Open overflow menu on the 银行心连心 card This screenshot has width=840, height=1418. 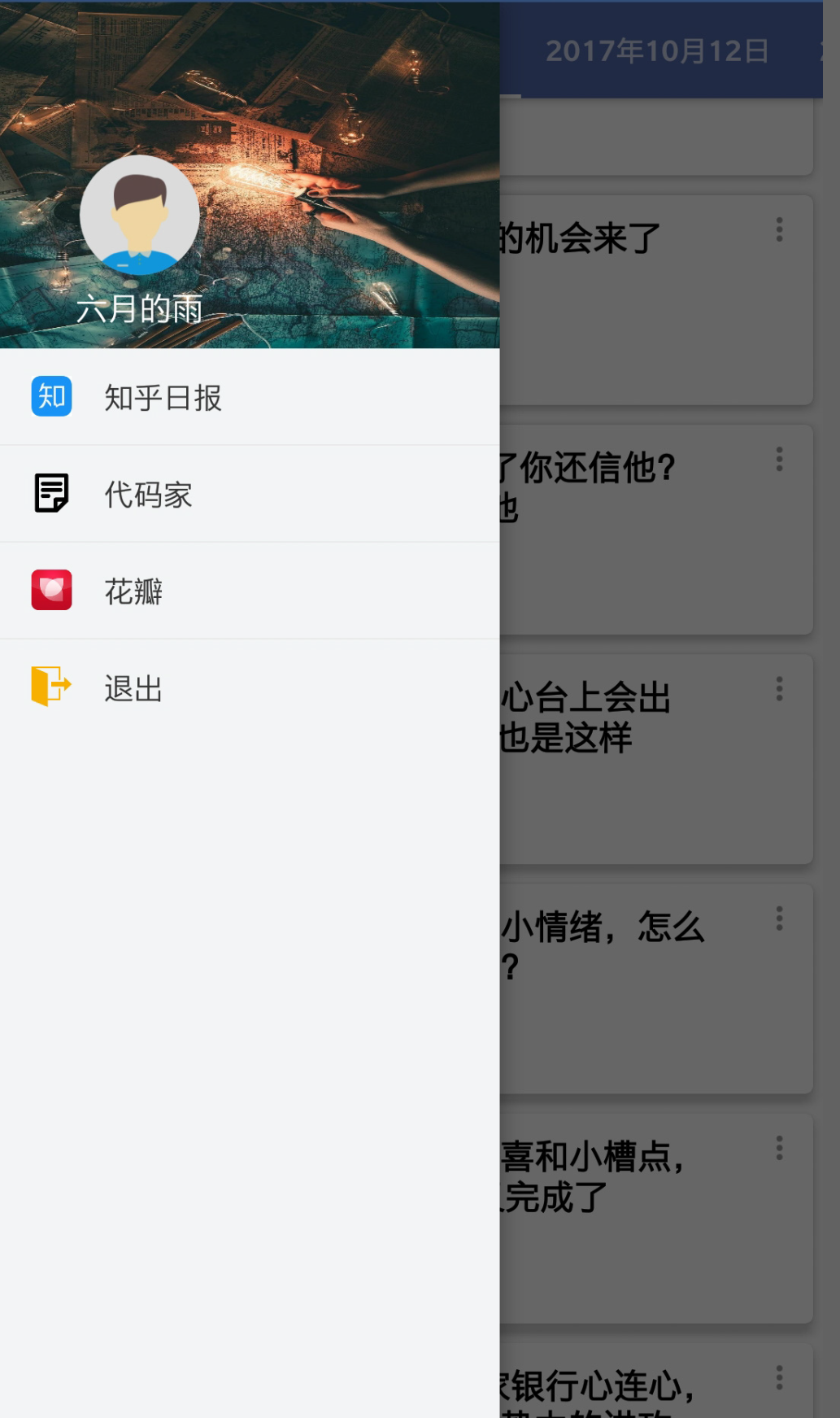tap(779, 1377)
